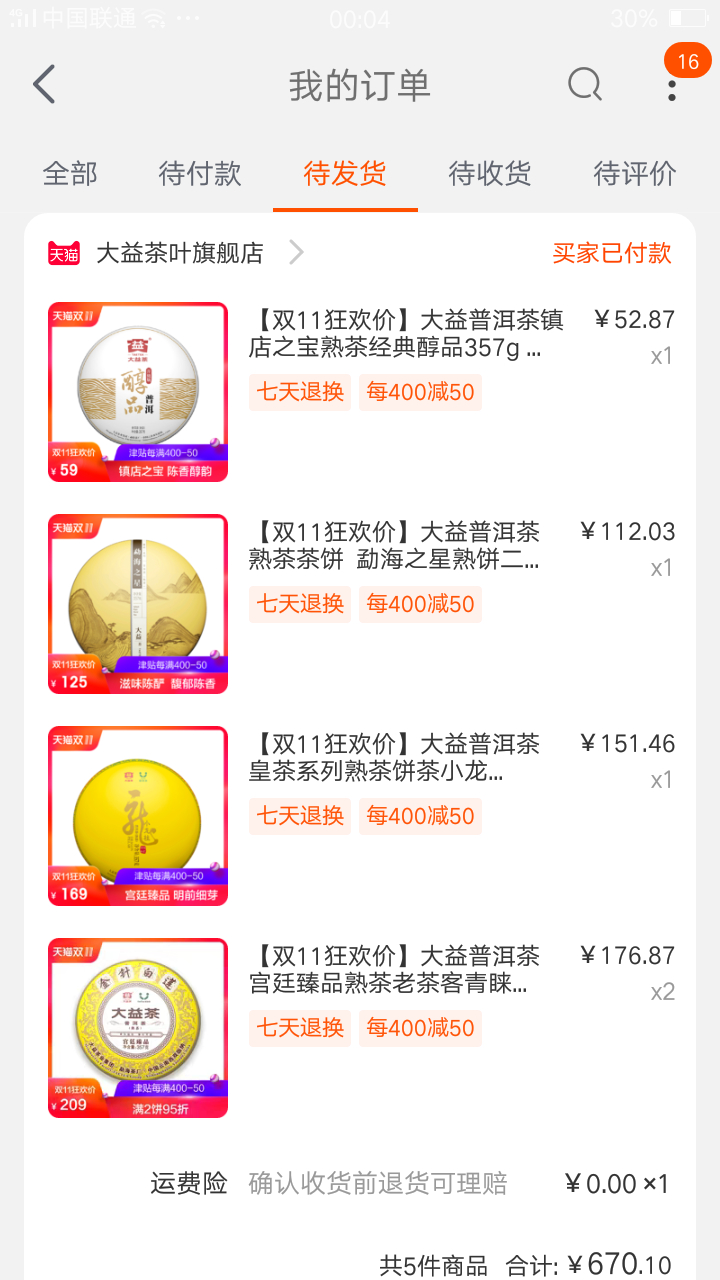Tap the ¥169 yellow tea cake image
720x1280 pixels.
pos(138,816)
